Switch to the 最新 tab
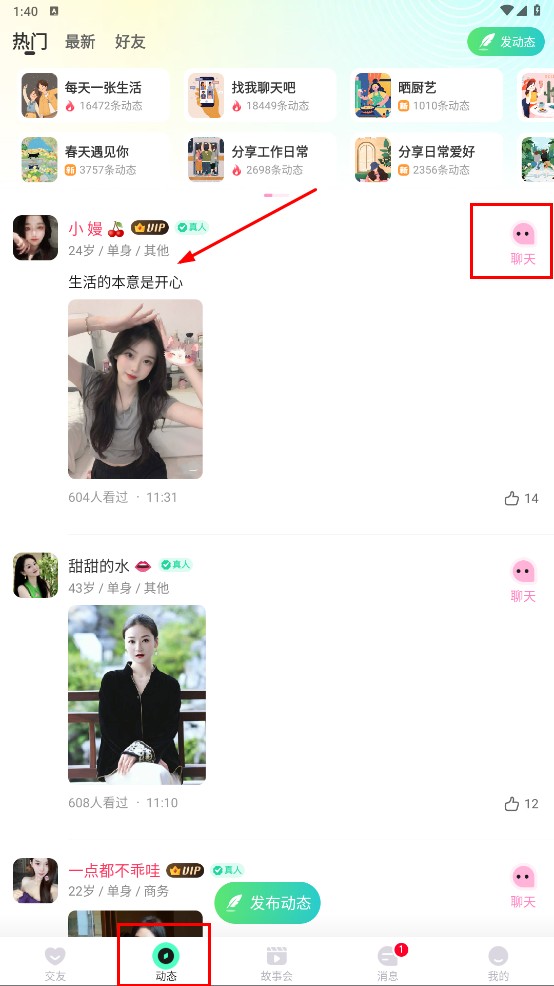Viewport: 554px width, 986px height. click(80, 42)
